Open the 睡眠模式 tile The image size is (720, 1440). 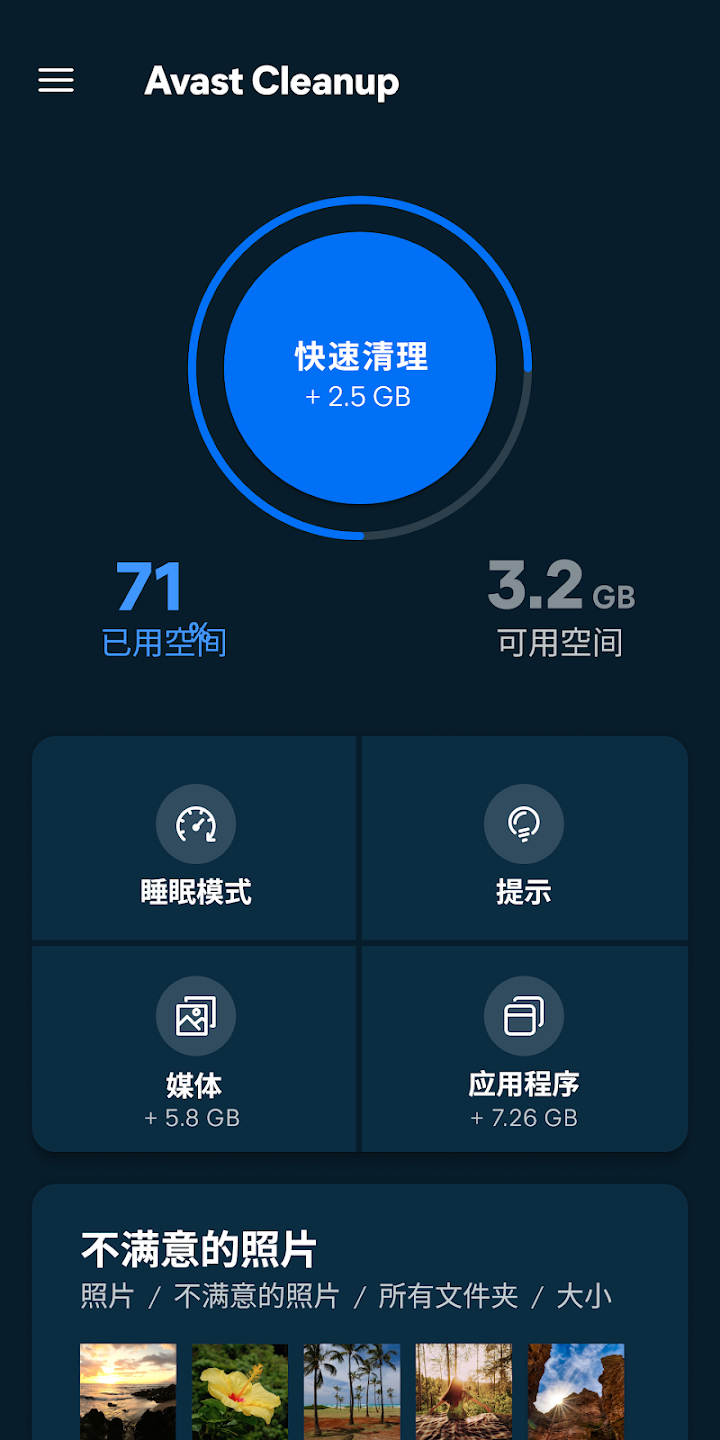tap(195, 838)
